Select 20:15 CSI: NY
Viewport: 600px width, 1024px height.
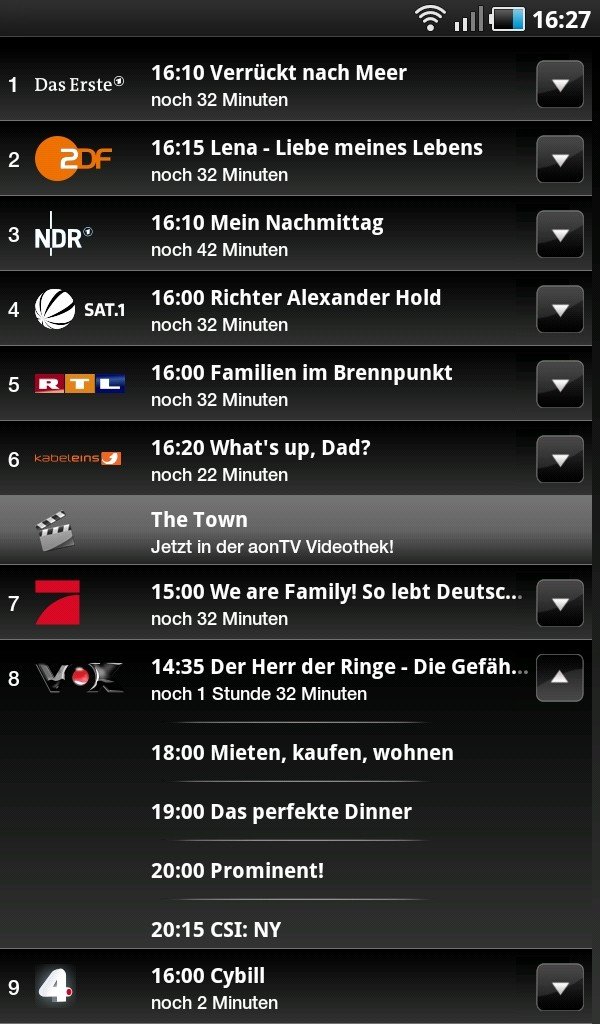216,929
